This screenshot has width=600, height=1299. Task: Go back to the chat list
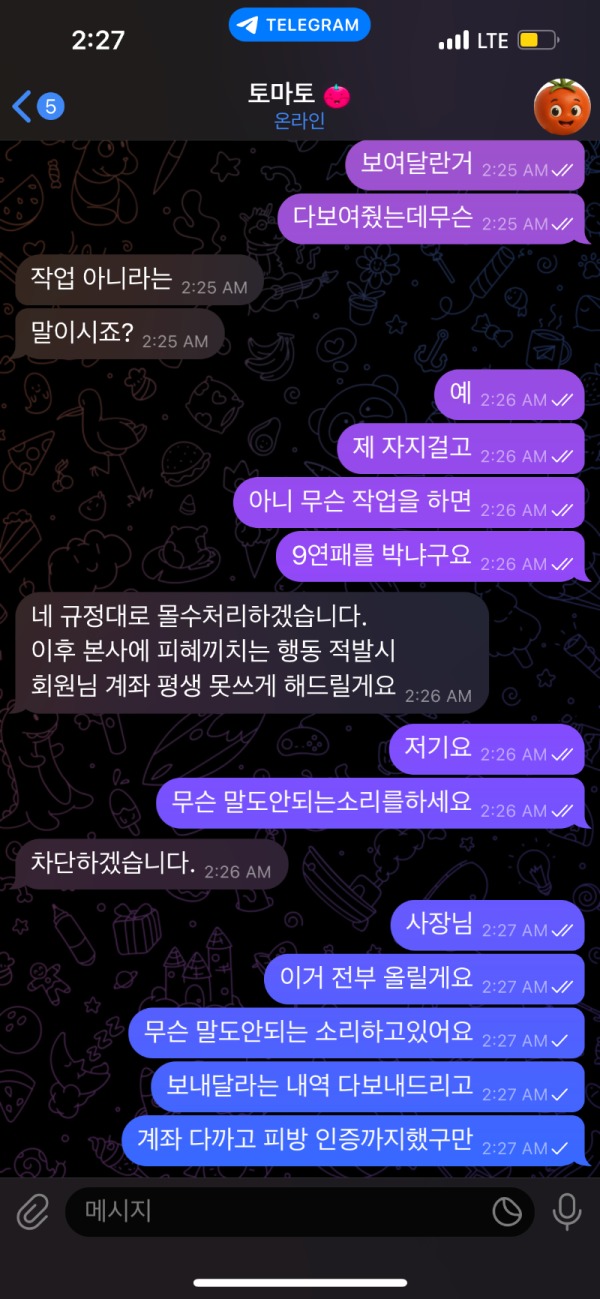36,106
